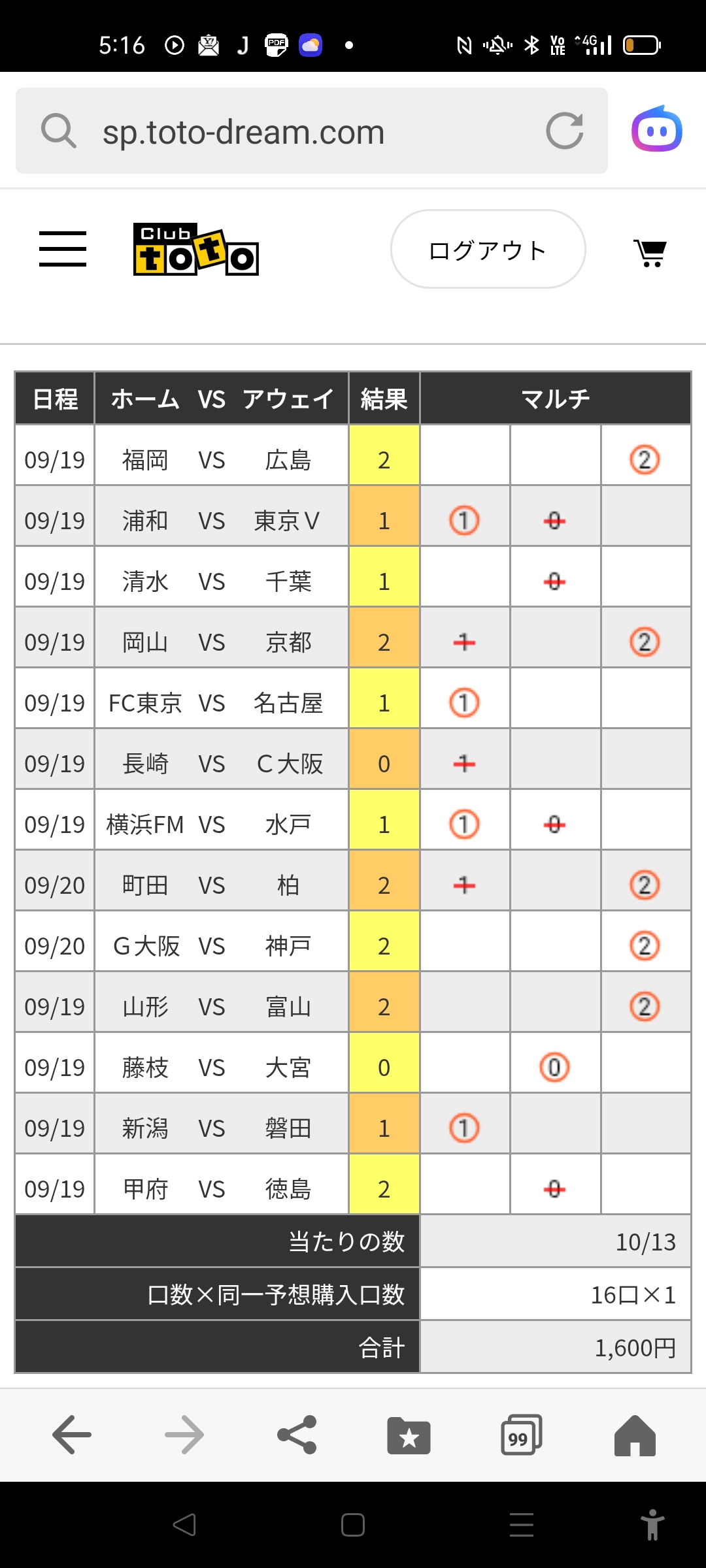Image resolution: width=706 pixels, height=1568 pixels.
Task: Tap the system back button
Action: pos(184,1525)
